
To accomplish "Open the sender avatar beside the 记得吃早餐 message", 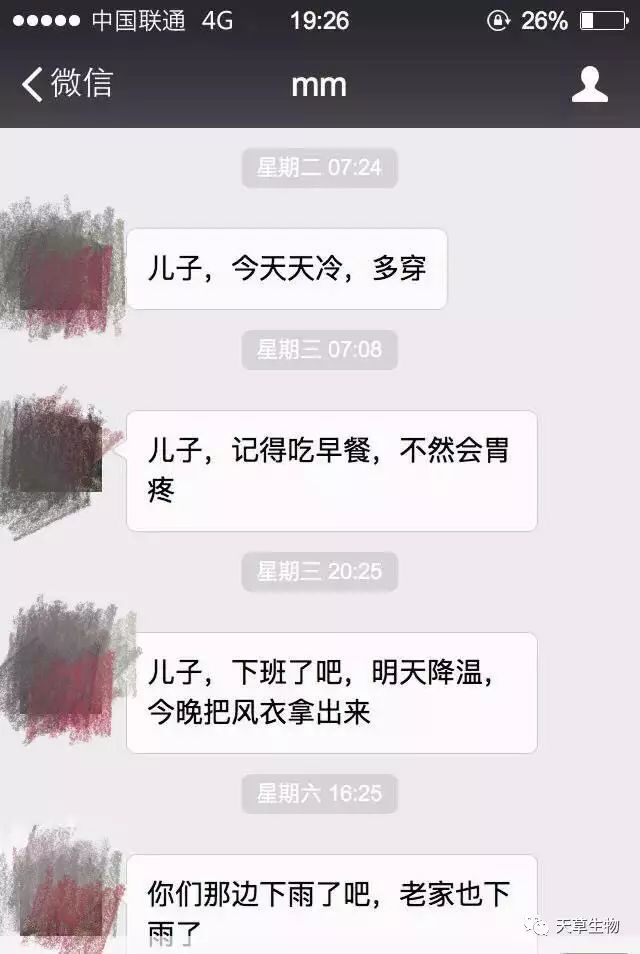I will [60, 455].
